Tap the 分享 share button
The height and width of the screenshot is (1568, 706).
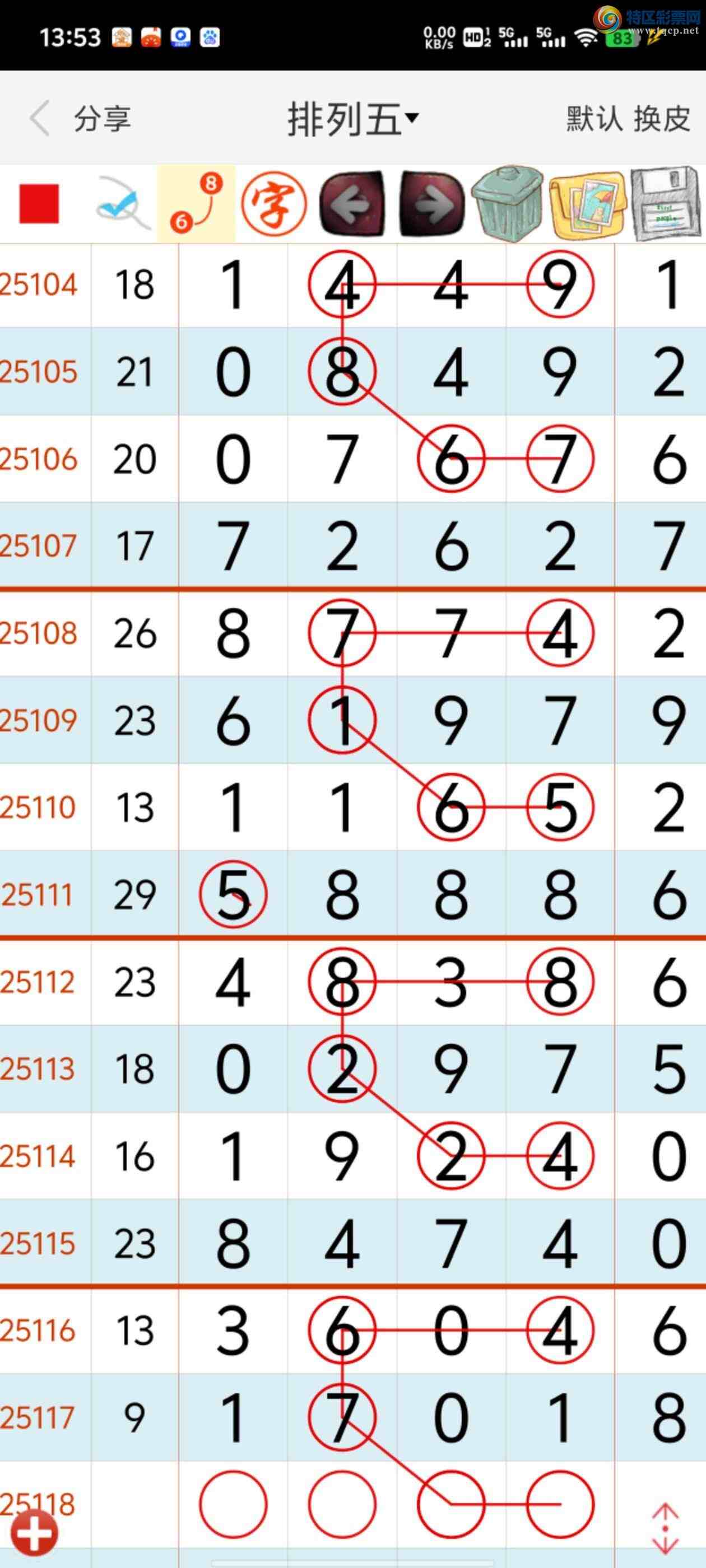[103, 118]
